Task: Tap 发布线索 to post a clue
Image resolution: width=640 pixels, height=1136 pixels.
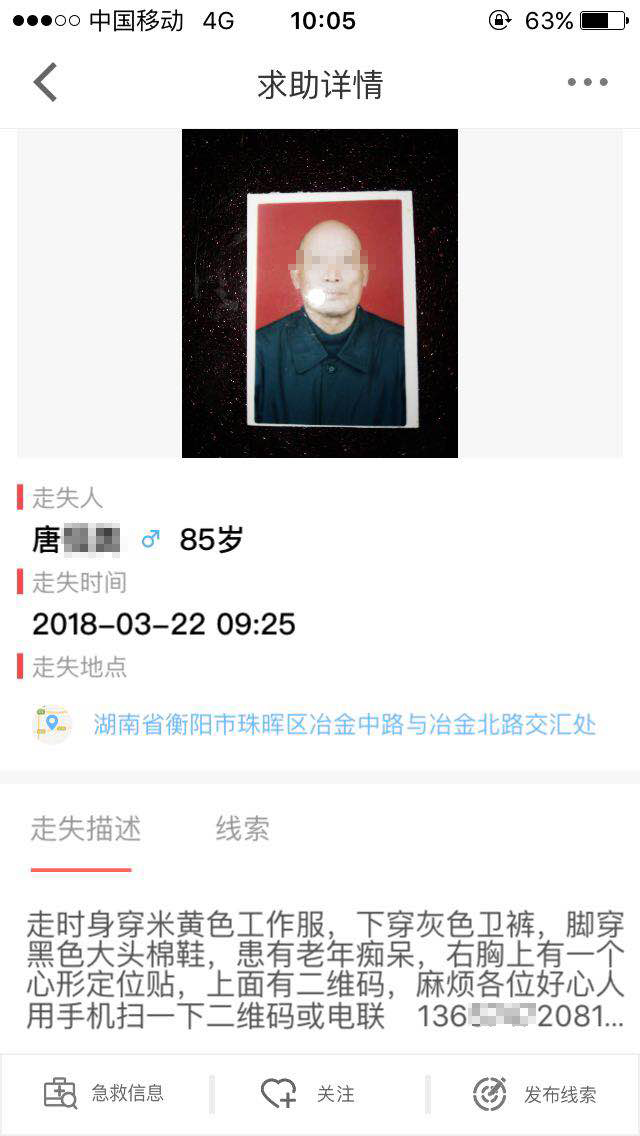Action: tap(535, 1094)
